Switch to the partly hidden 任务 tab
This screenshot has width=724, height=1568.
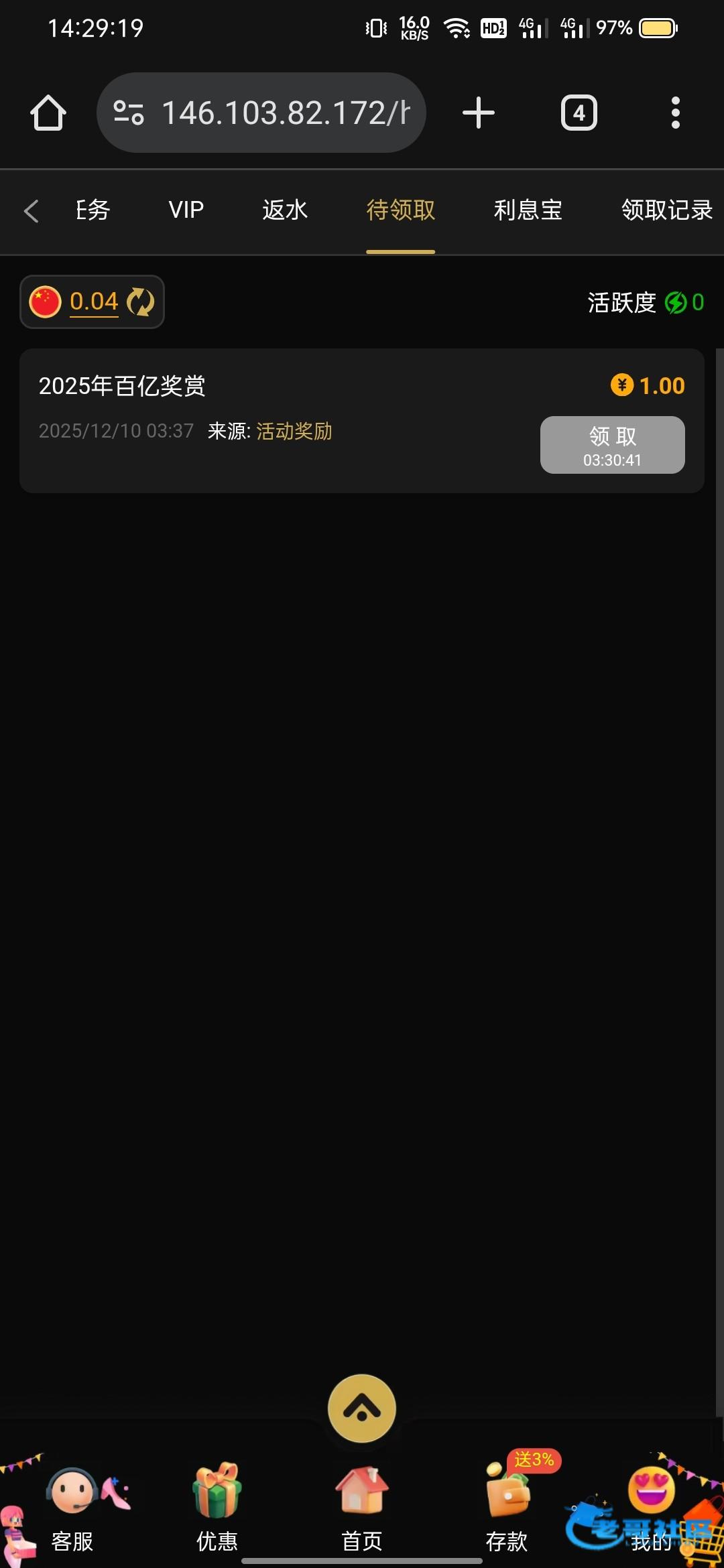pos(93,210)
